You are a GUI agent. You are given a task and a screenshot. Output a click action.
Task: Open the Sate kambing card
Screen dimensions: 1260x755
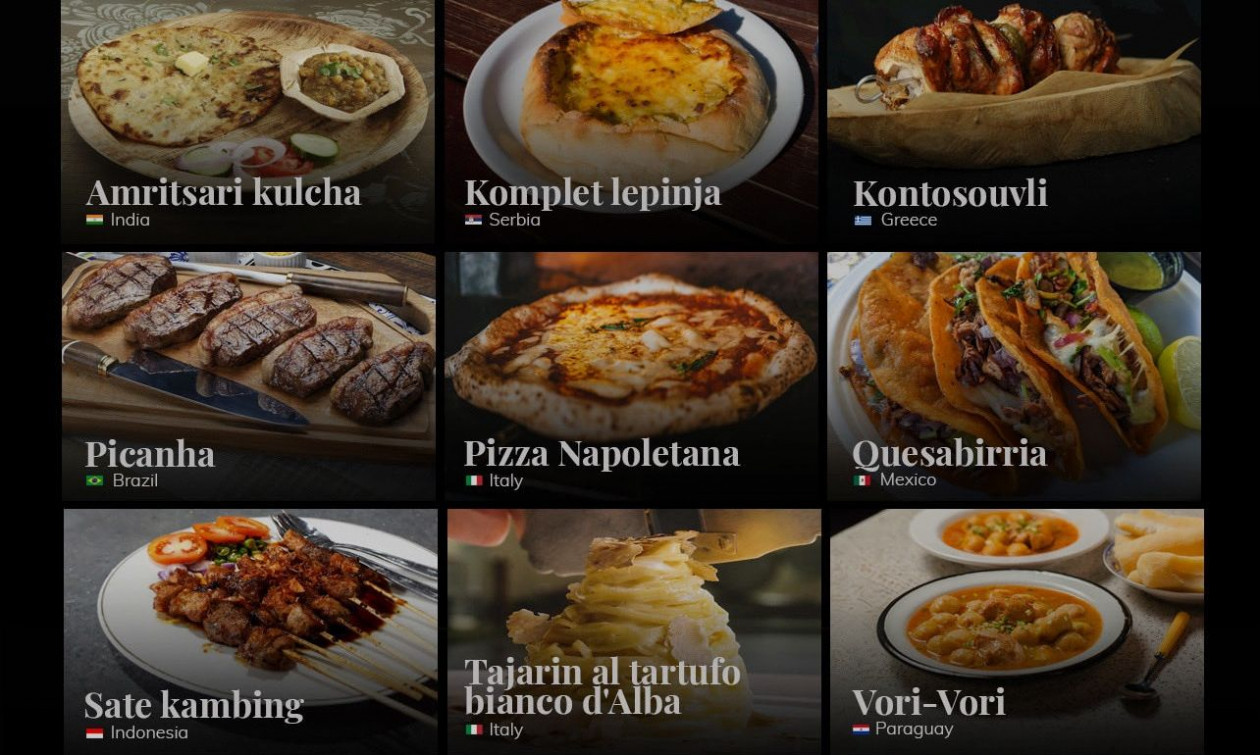(x=250, y=630)
